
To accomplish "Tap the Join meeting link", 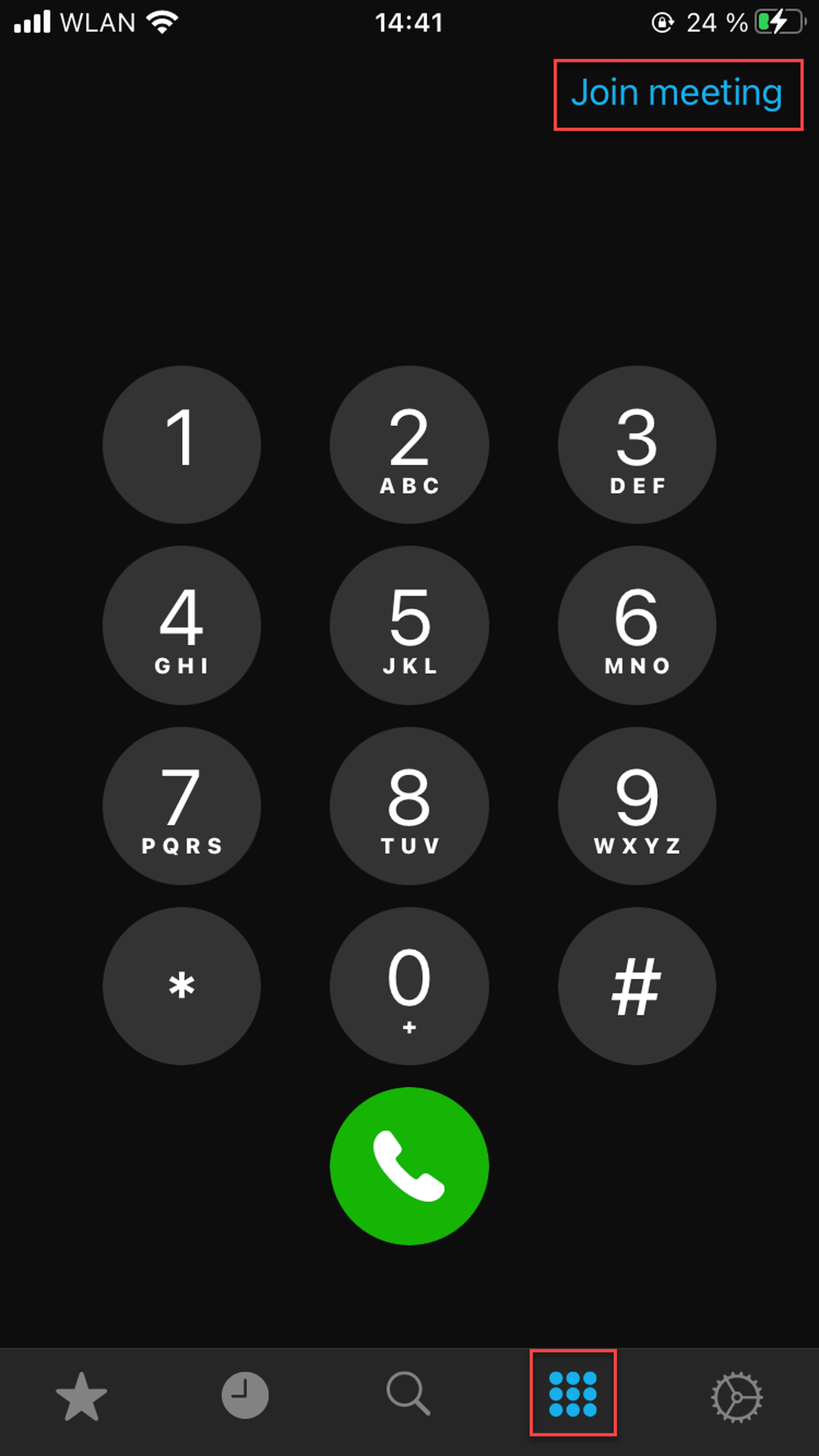I will 677,94.
